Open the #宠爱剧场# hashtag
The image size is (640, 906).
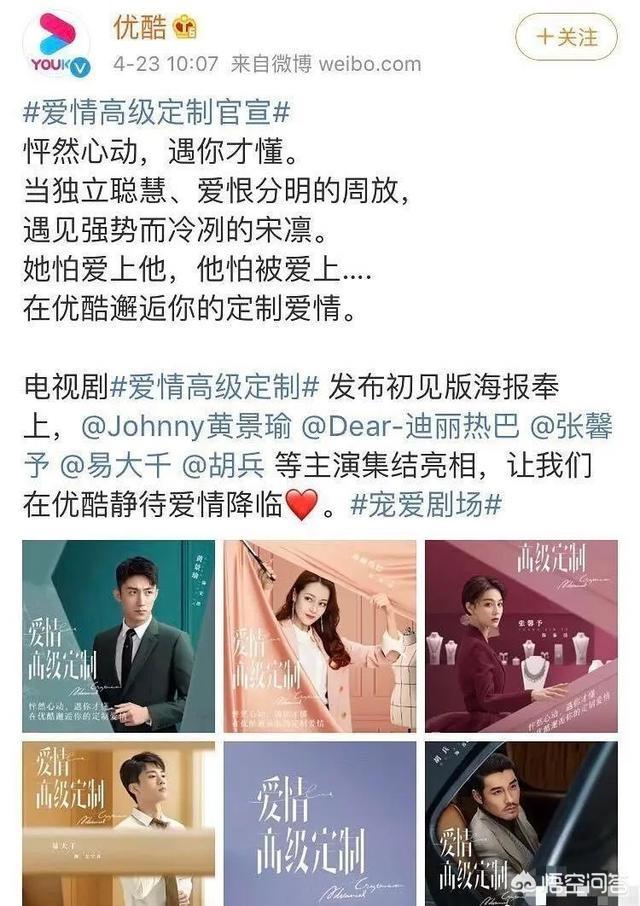[x=427, y=505]
